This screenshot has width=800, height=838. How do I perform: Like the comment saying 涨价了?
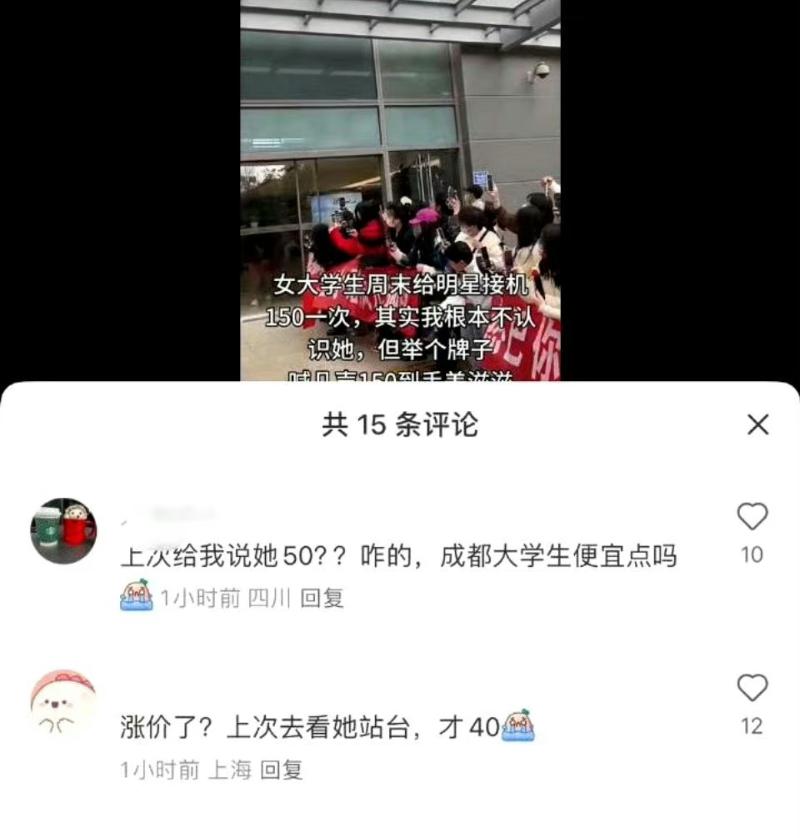(x=752, y=688)
